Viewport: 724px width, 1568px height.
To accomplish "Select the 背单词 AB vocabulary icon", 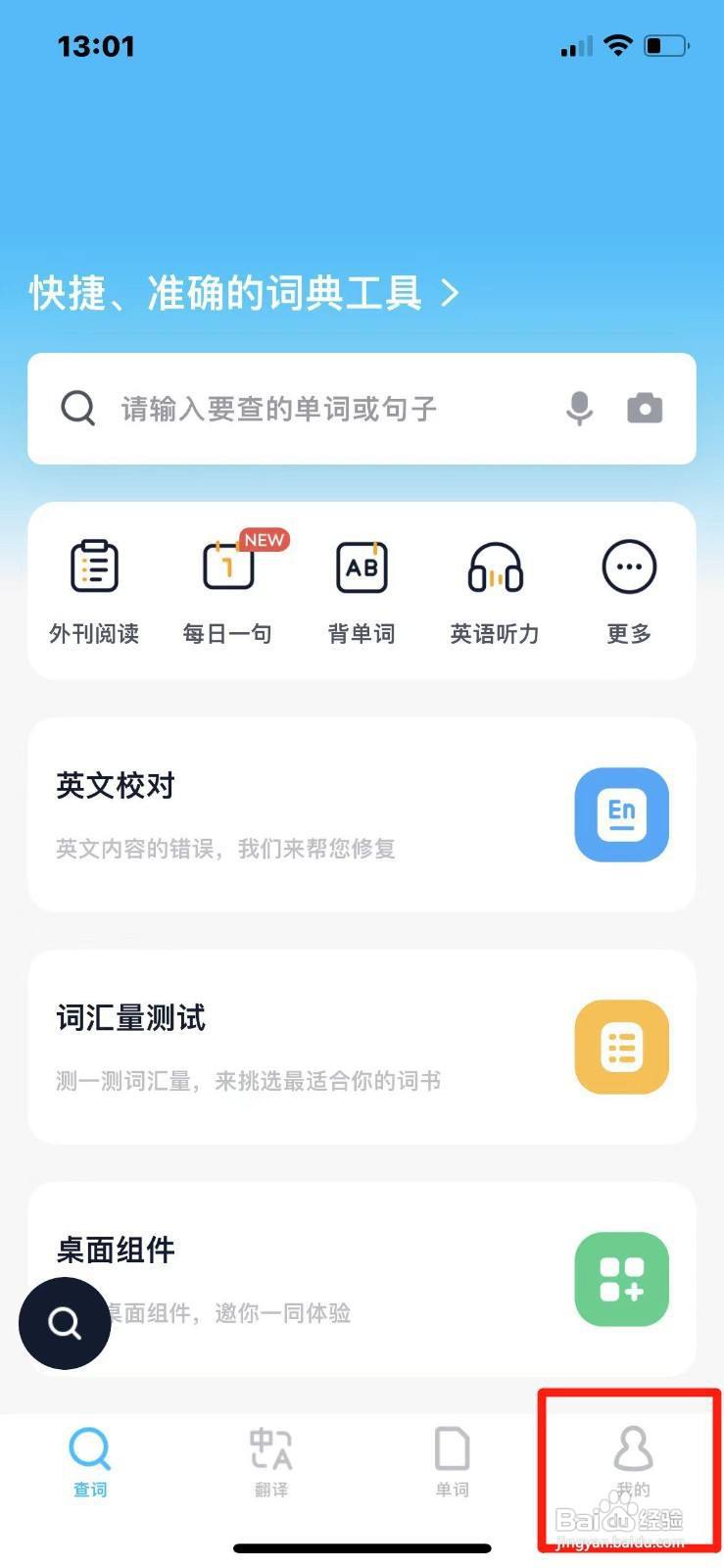I will point(362,566).
